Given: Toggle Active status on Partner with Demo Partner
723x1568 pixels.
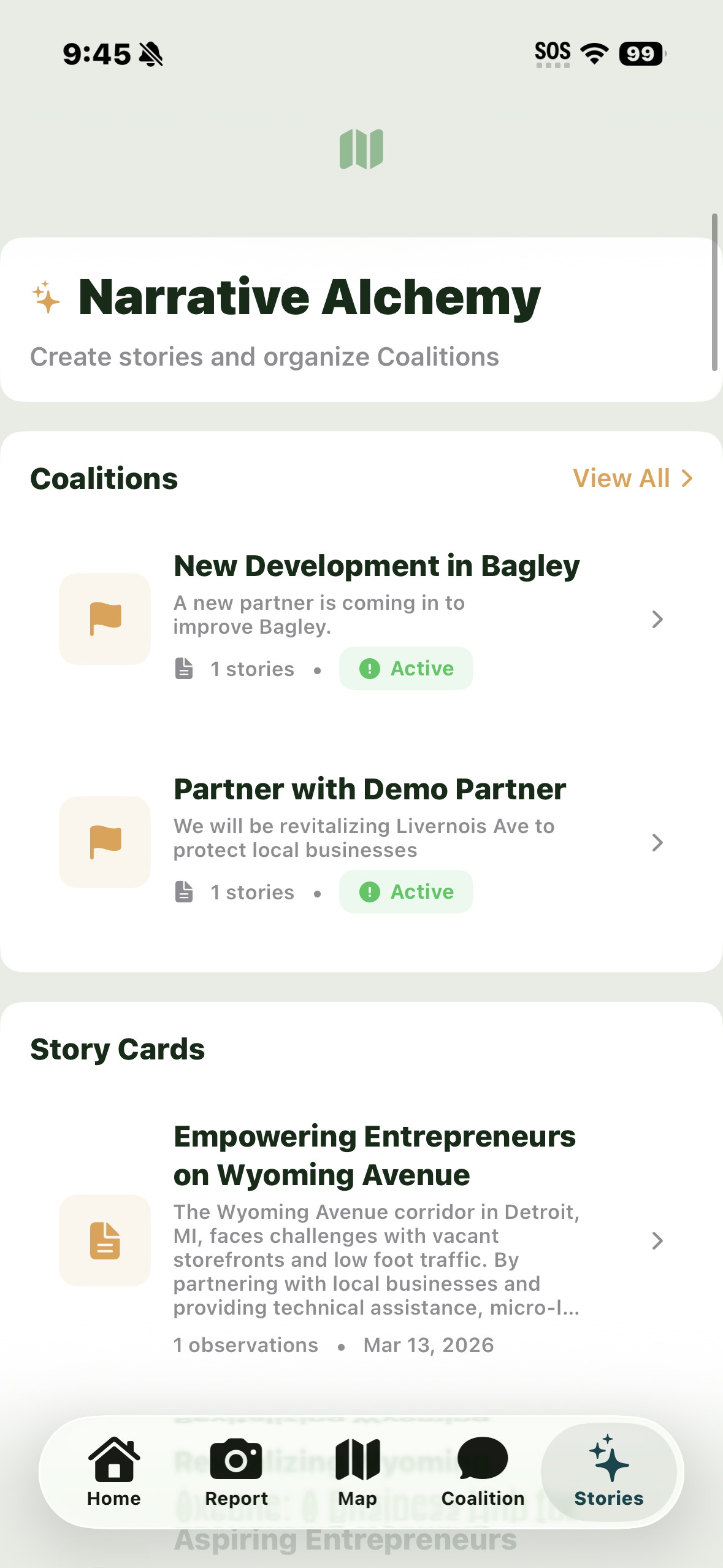Looking at the screenshot, I should click(x=406, y=892).
